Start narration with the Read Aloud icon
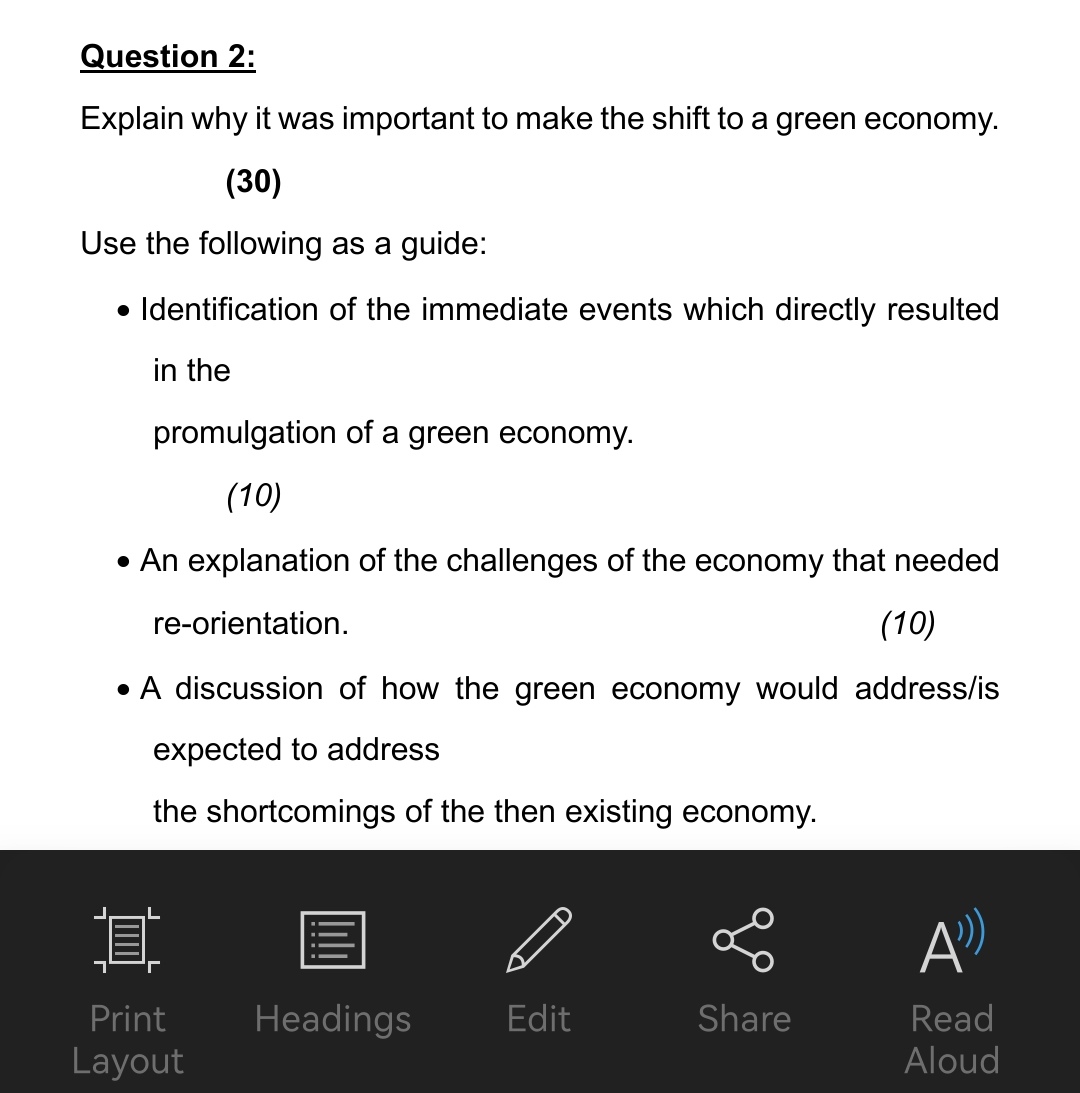The height and width of the screenshot is (1093, 1080). click(x=951, y=938)
